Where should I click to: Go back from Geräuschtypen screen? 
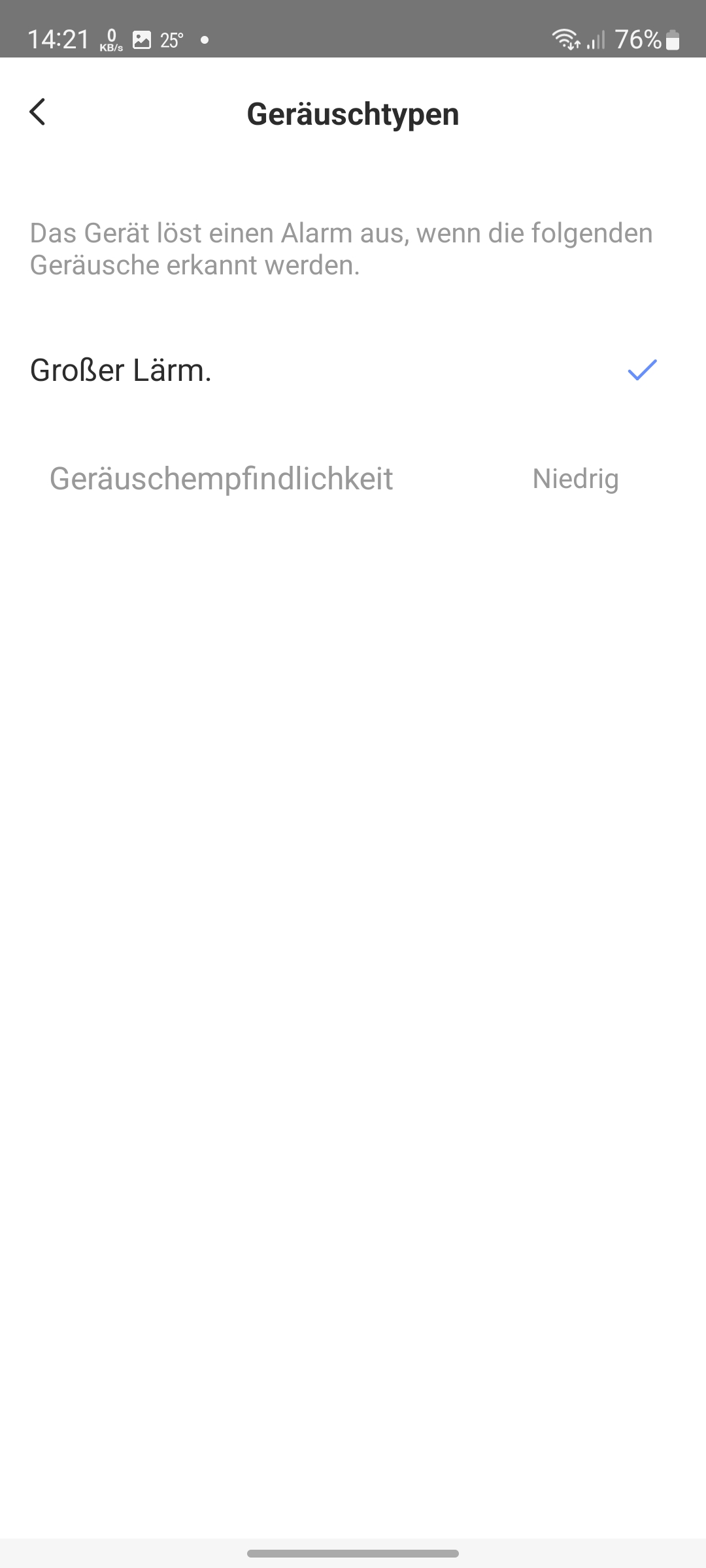click(38, 112)
